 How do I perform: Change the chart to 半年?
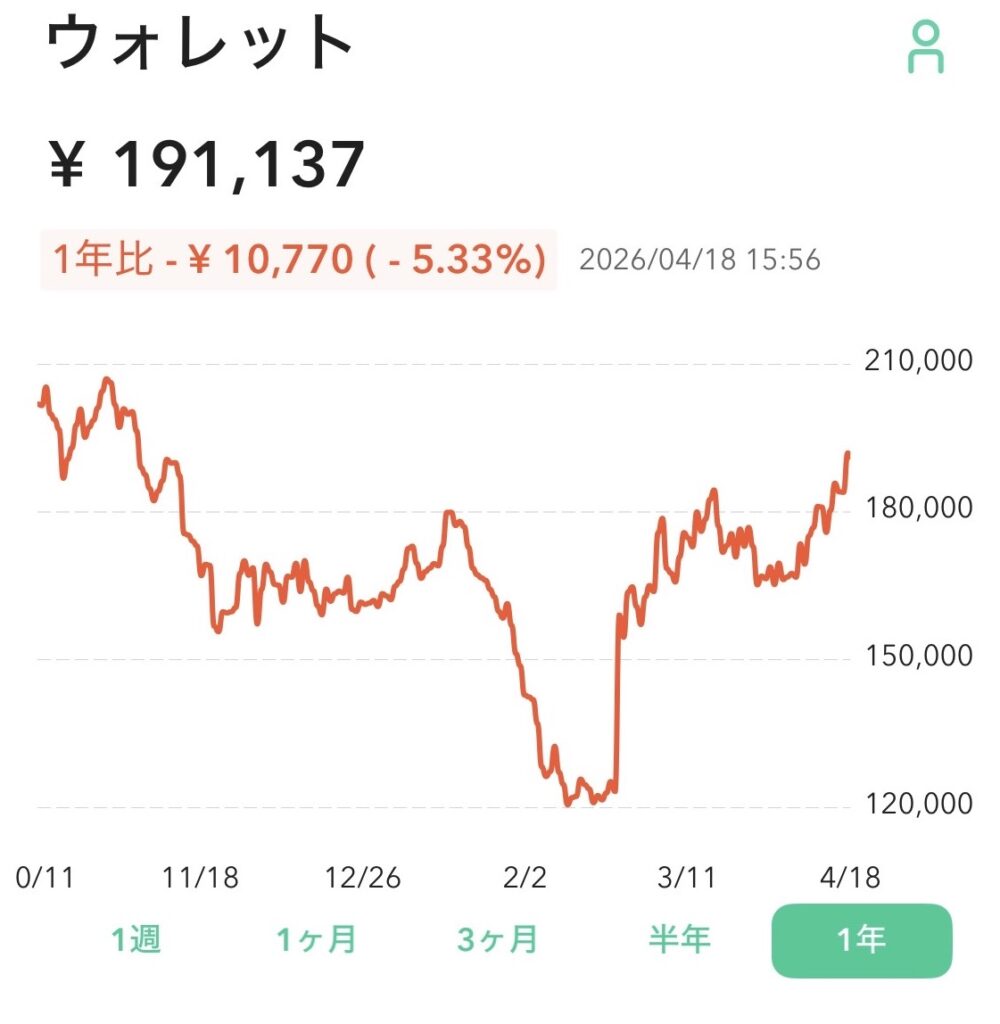pyautogui.click(x=680, y=940)
